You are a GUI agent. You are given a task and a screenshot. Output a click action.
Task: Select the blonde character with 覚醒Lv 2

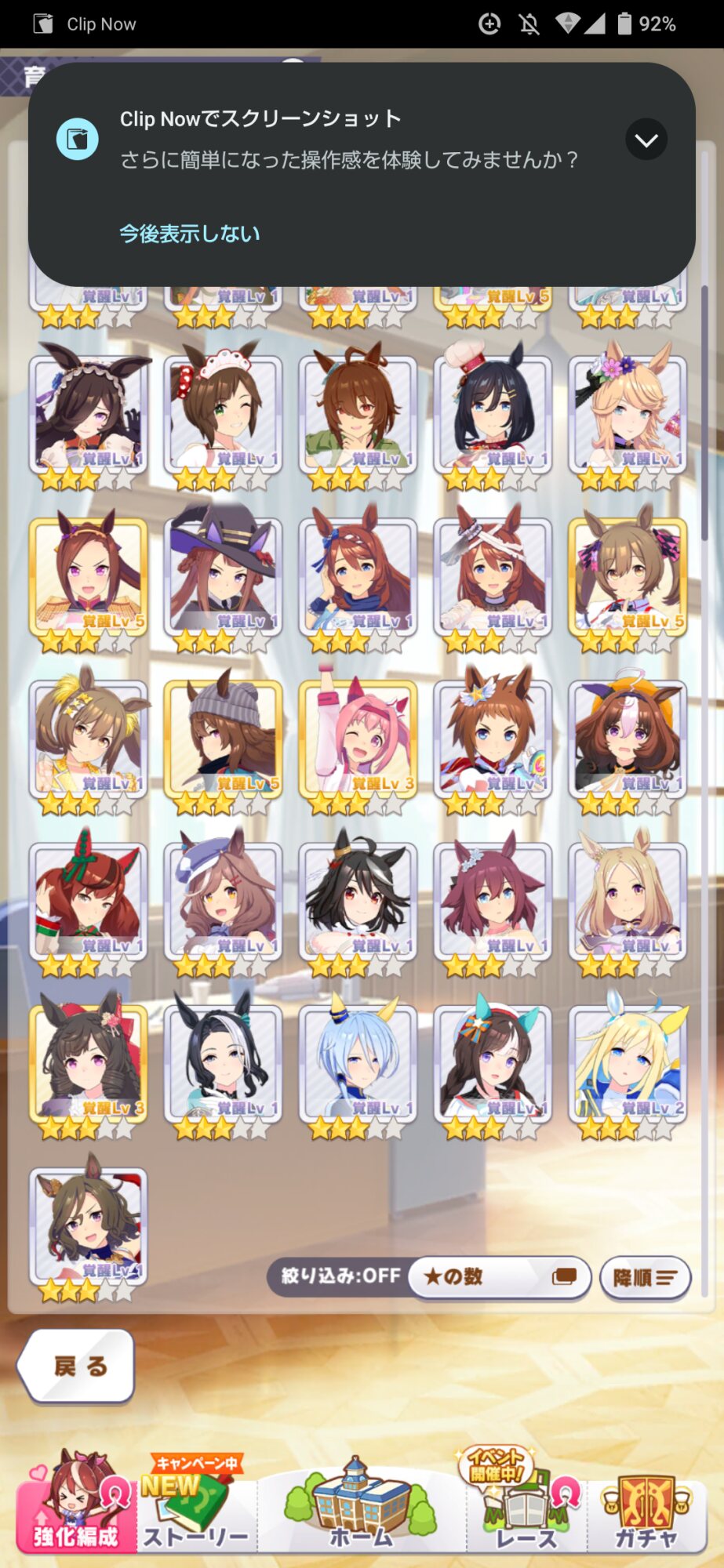coord(628,1067)
